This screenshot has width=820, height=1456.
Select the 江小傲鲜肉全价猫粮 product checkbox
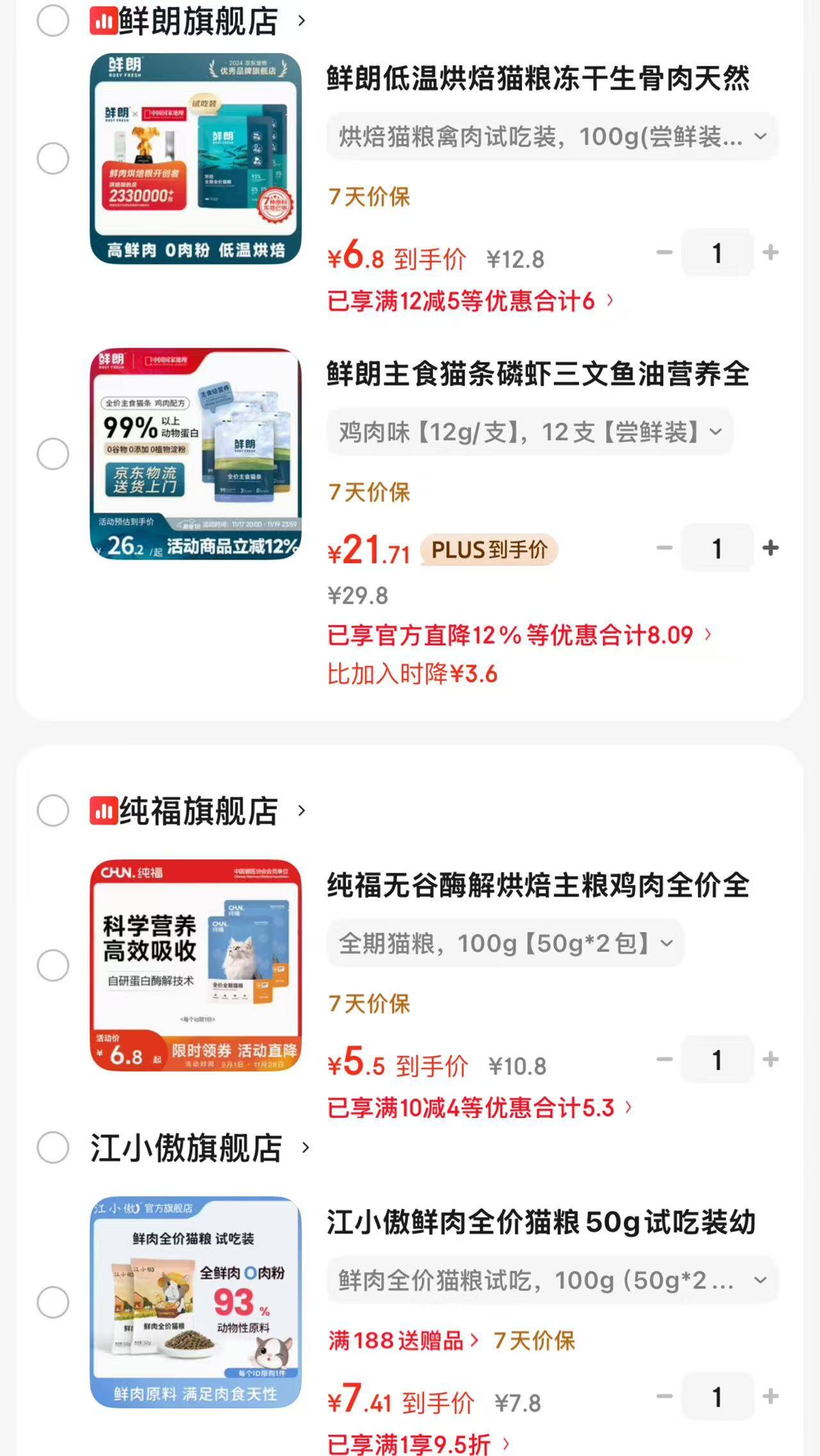tap(53, 1301)
